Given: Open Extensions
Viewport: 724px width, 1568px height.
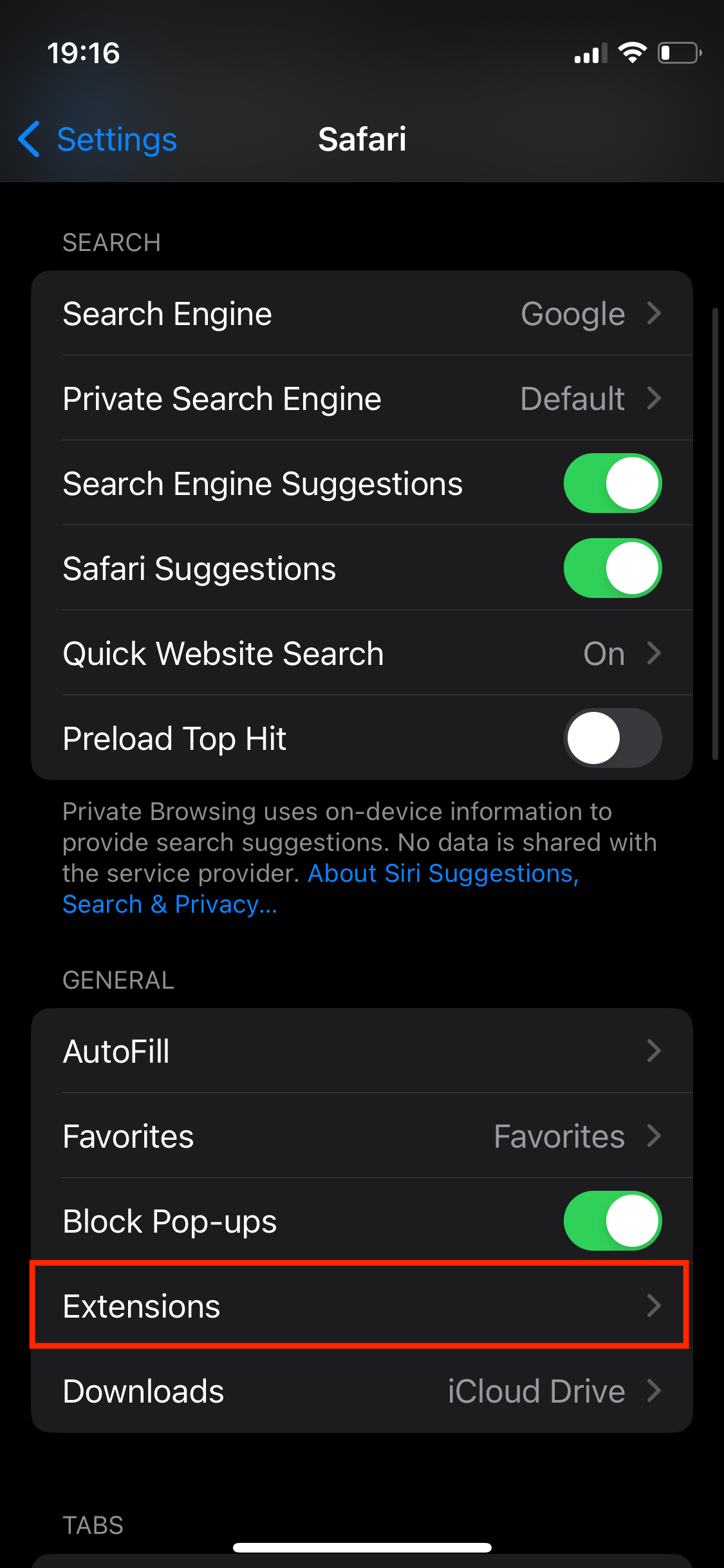Looking at the screenshot, I should coord(362,1306).
